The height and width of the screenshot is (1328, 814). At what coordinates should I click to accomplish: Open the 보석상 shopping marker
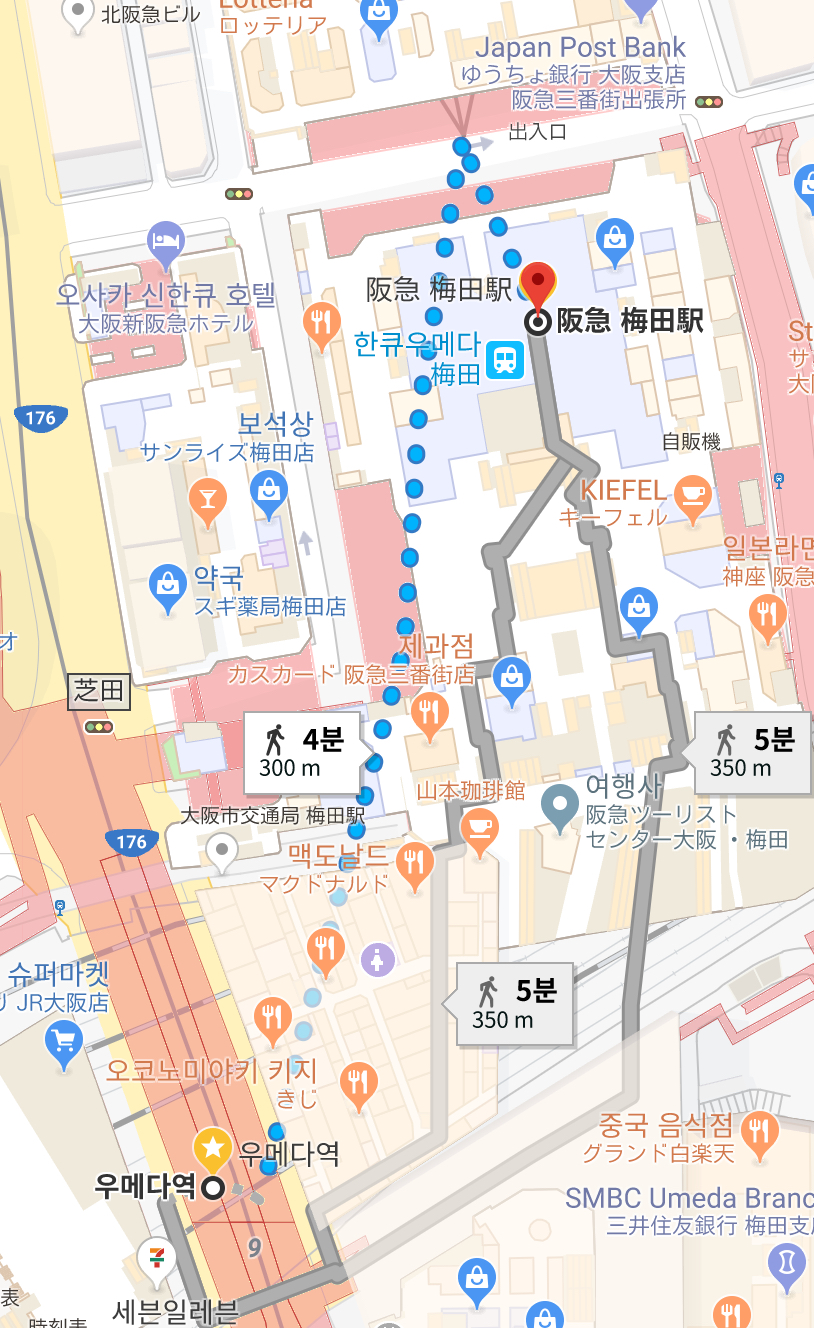coord(268,491)
